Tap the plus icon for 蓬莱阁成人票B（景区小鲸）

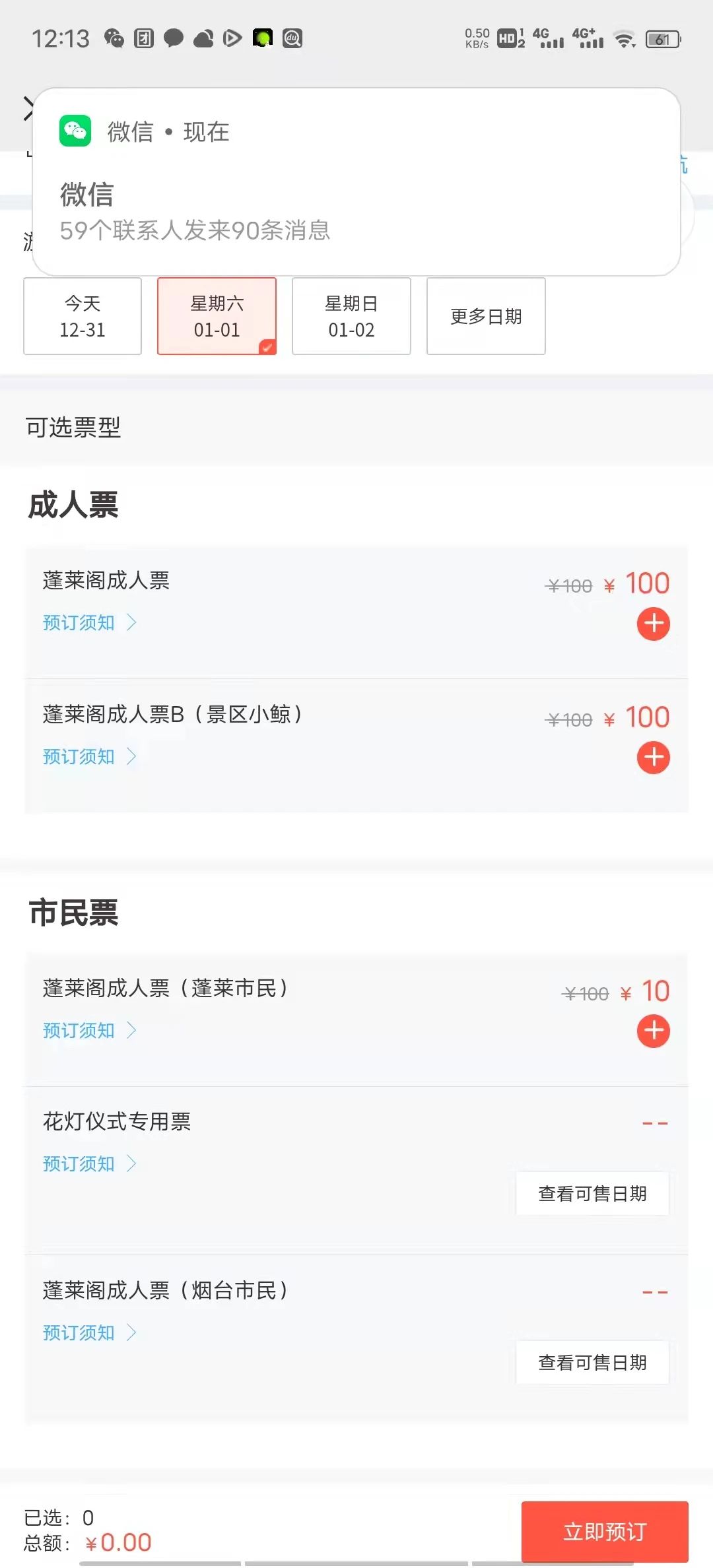pos(653,758)
